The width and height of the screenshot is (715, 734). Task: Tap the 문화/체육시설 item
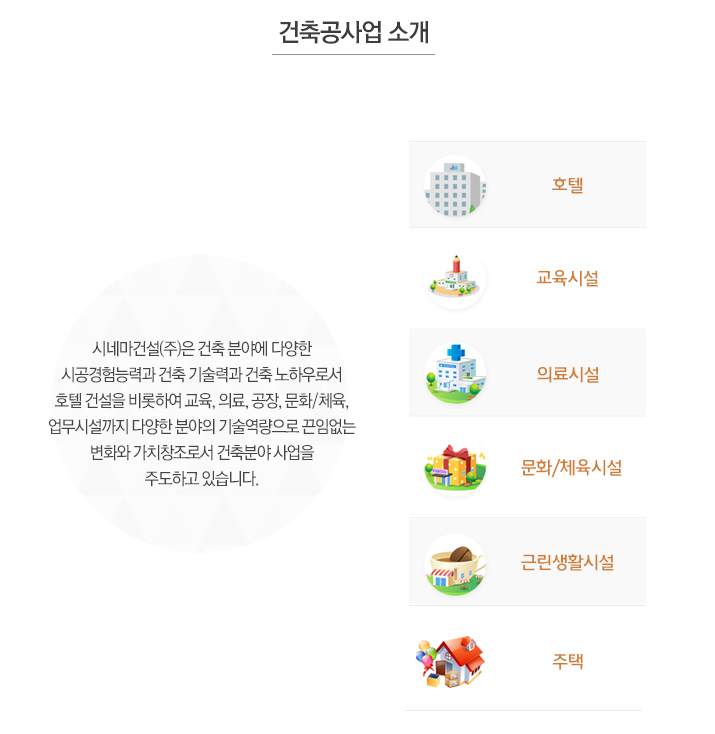571,467
